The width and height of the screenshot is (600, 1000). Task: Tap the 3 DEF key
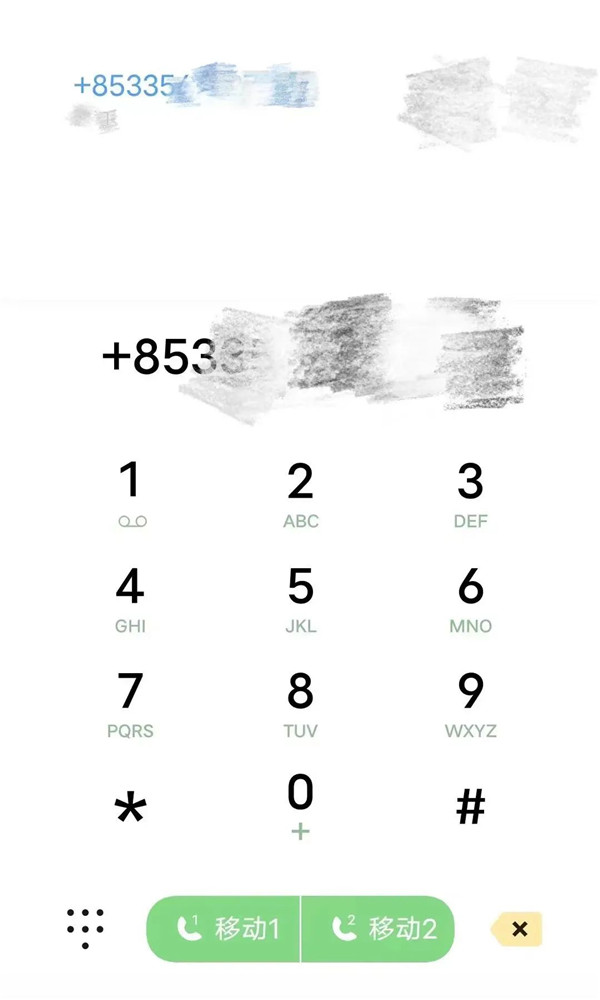click(470, 493)
